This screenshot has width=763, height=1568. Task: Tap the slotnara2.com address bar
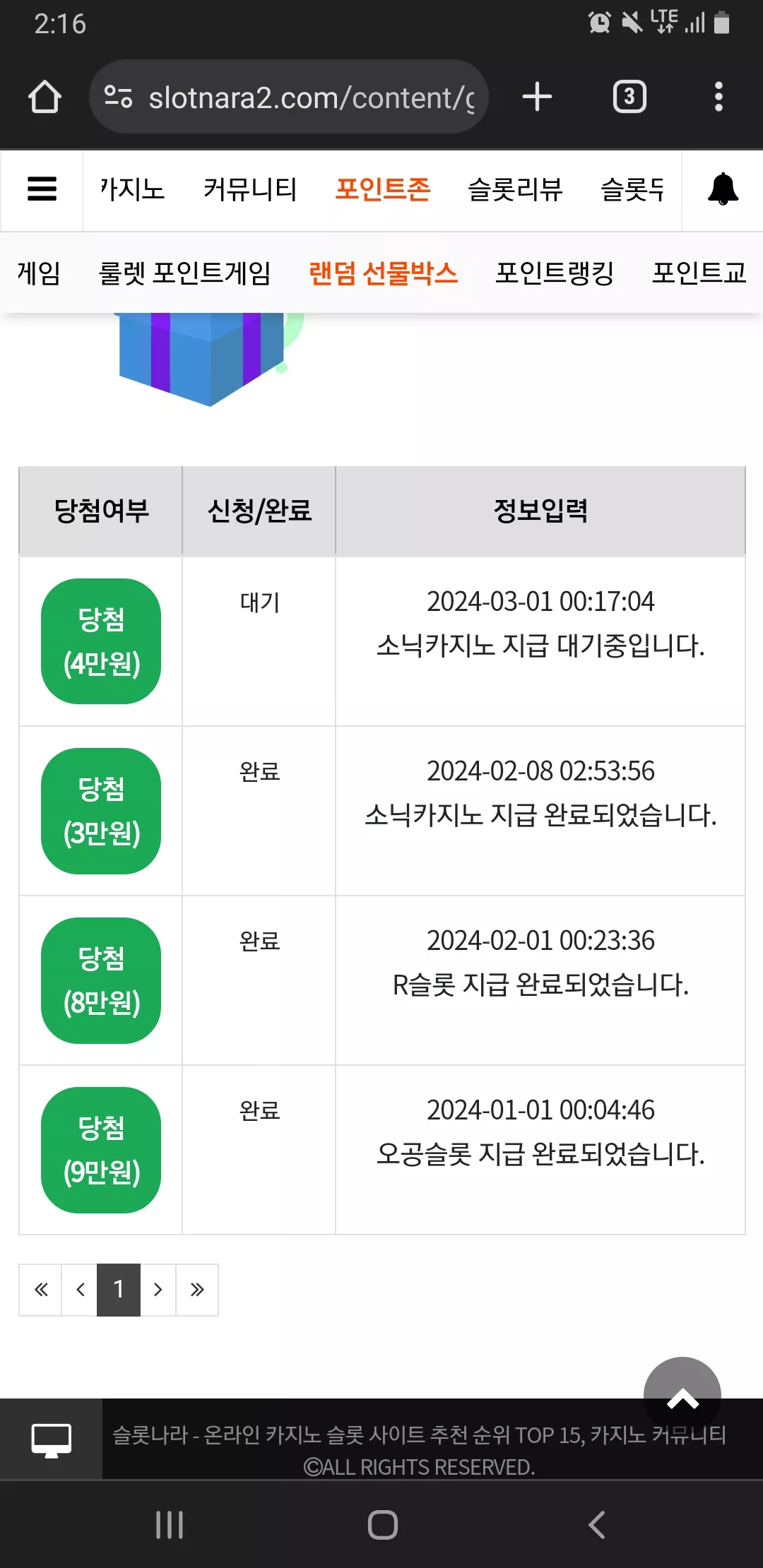pos(288,97)
